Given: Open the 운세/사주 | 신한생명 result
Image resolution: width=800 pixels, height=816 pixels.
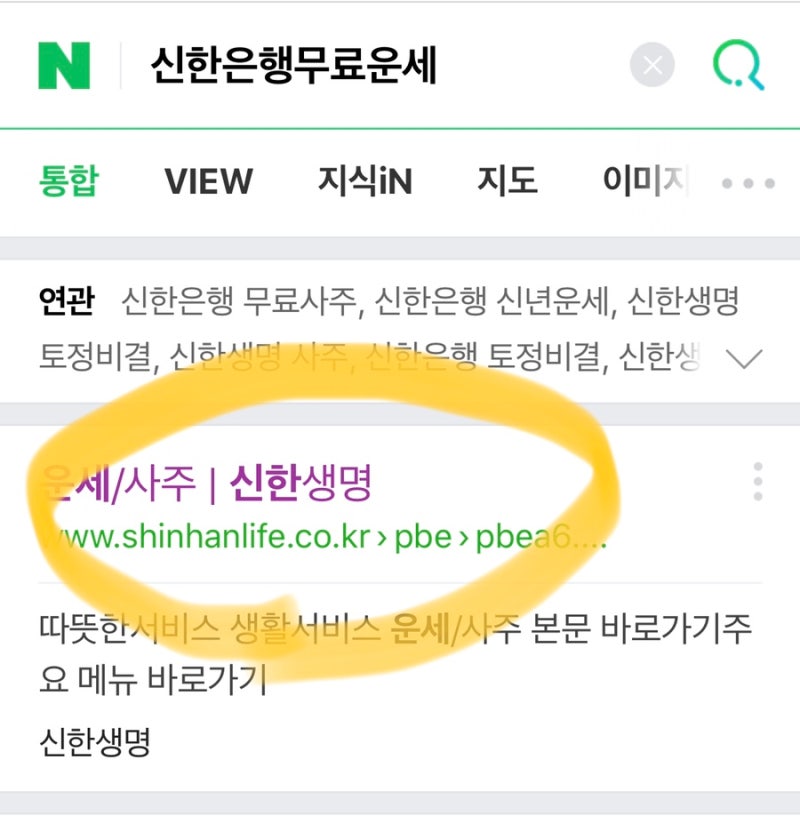Looking at the screenshot, I should [204, 485].
